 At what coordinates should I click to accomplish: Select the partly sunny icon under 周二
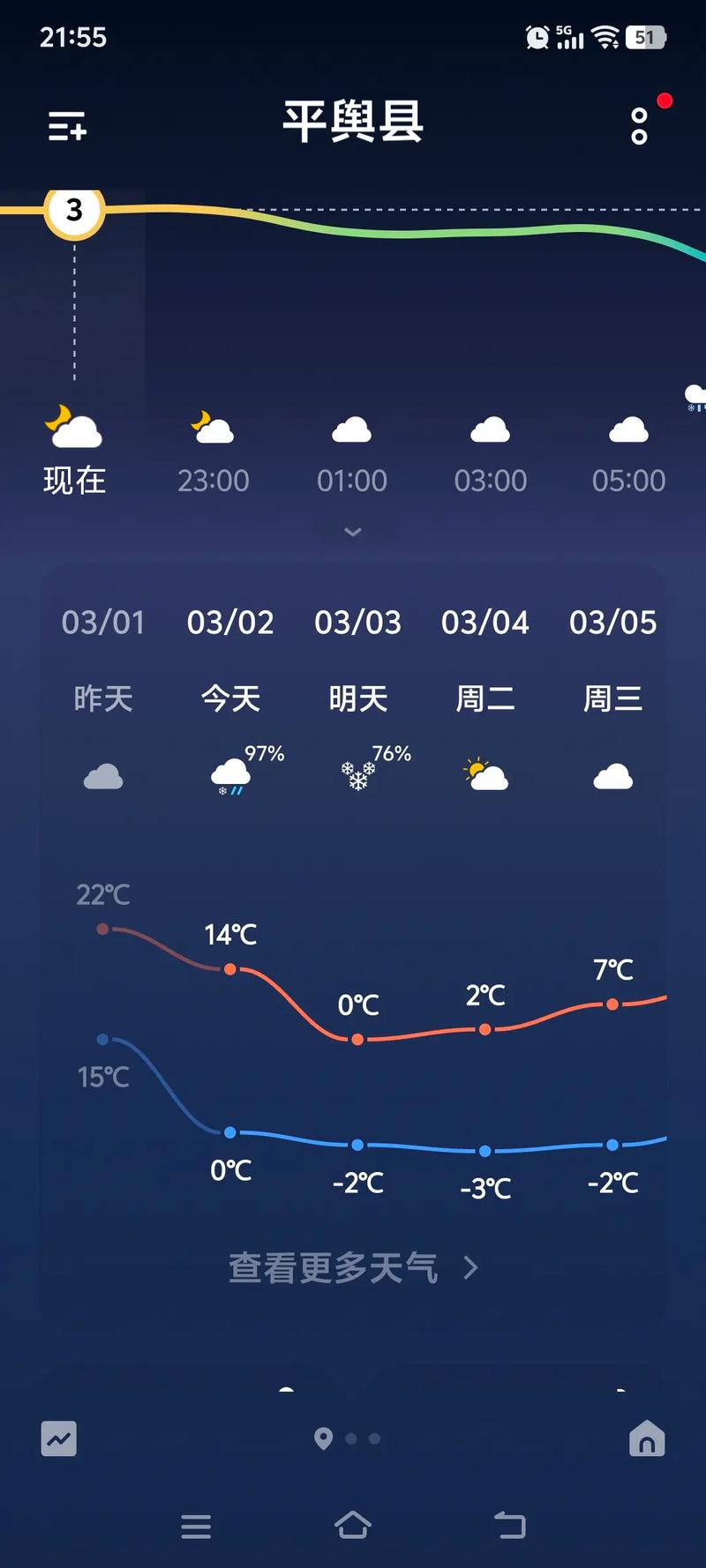click(x=485, y=774)
